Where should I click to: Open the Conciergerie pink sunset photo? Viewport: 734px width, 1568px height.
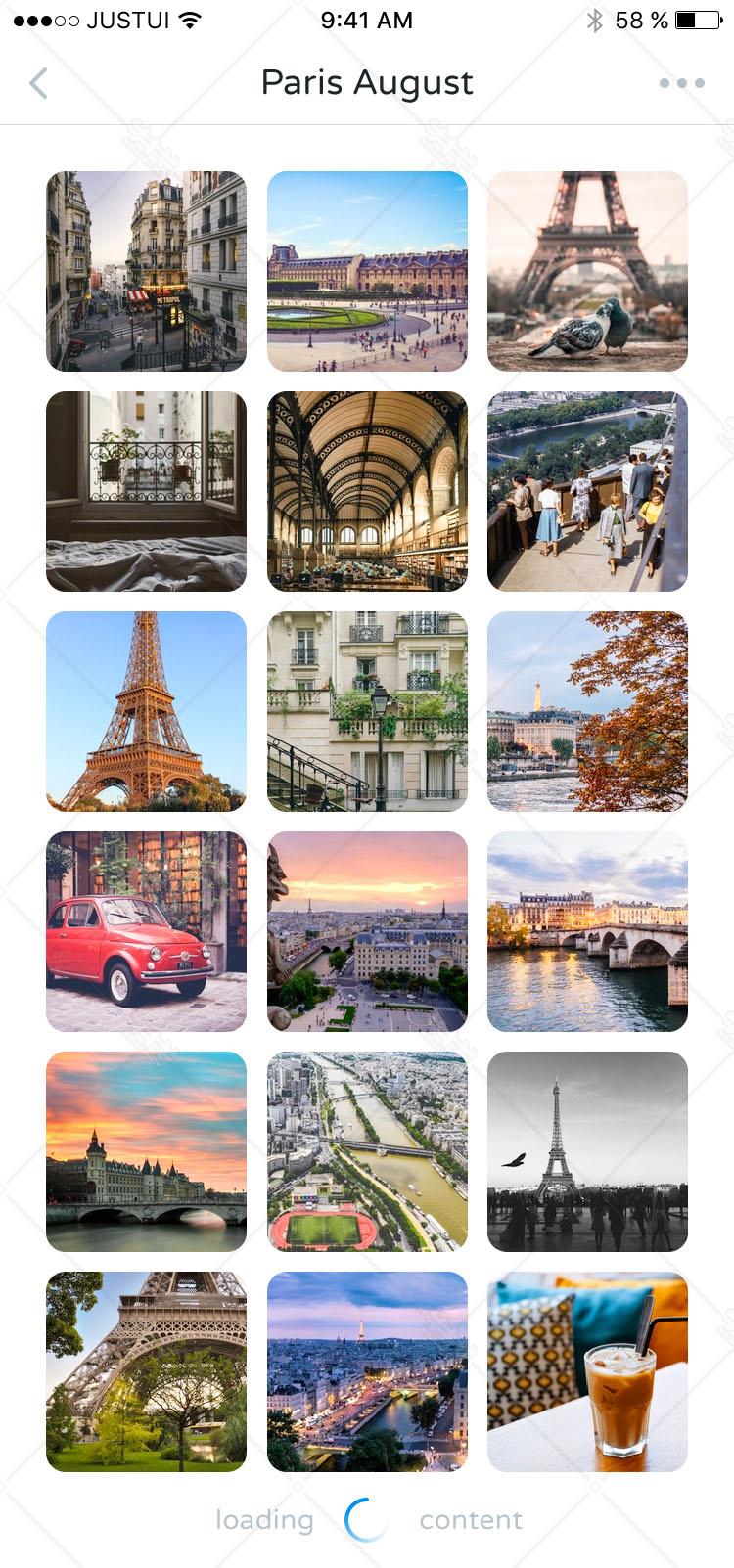(146, 1151)
